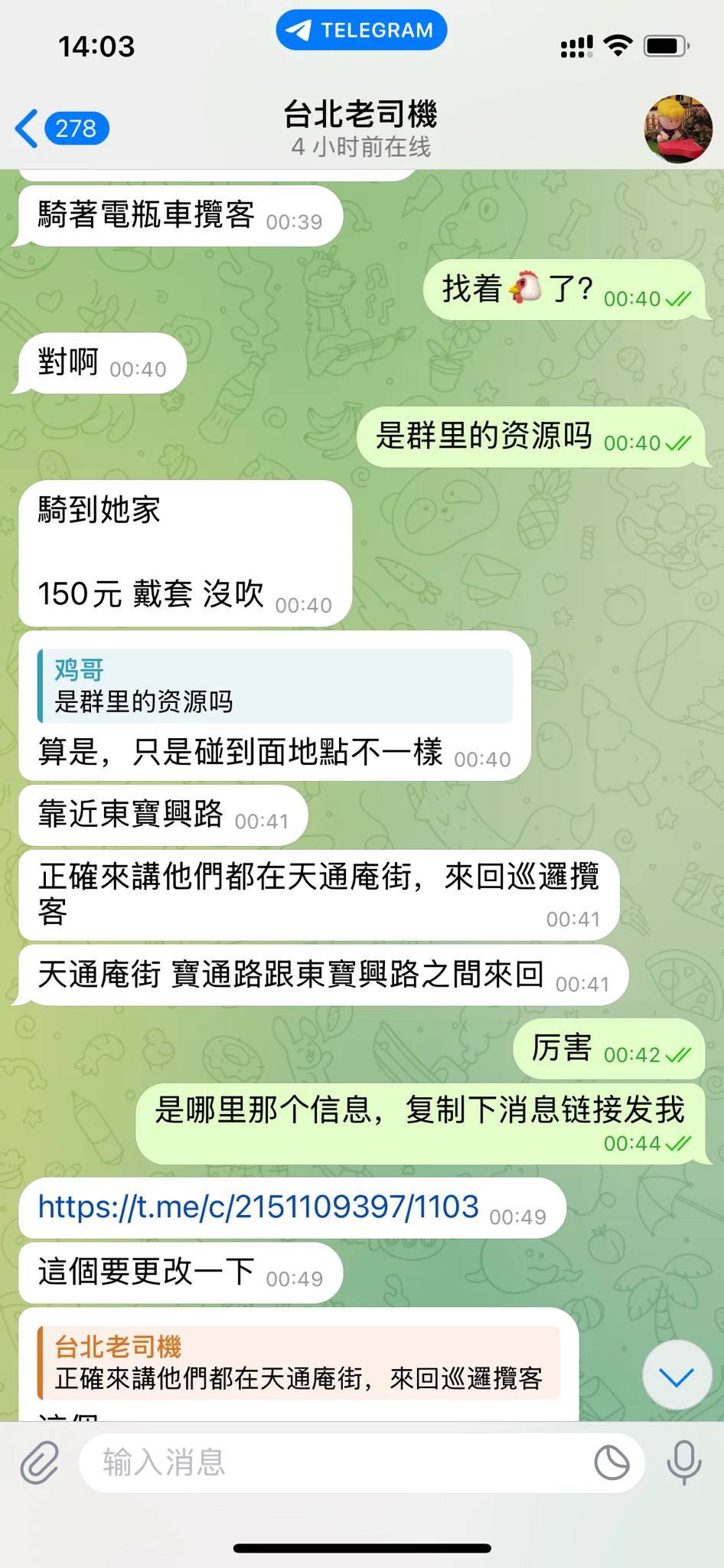
Task: Tap the attachment paperclip icon
Action: tap(40, 1462)
